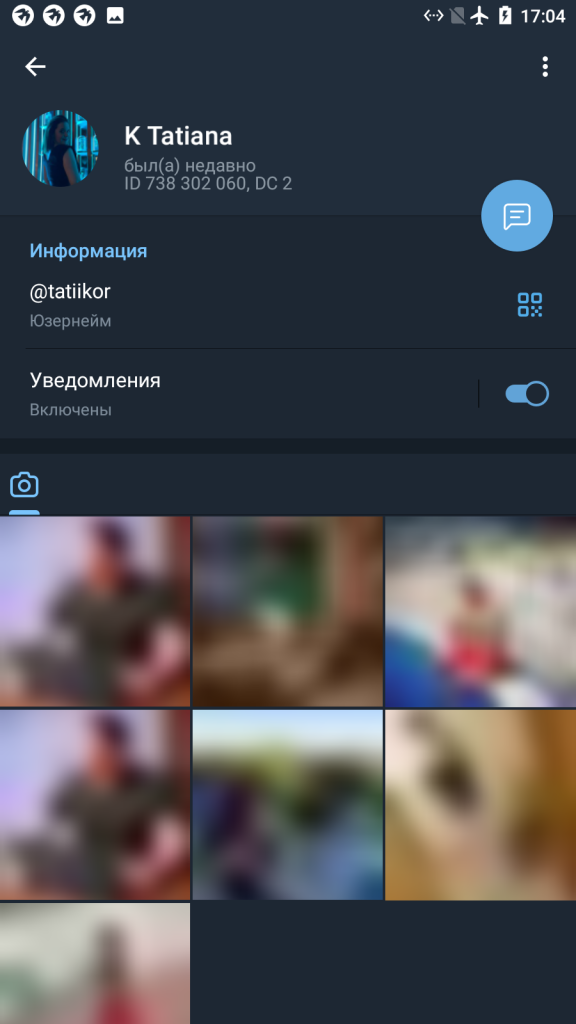Open the three-dot overflow menu
This screenshot has width=576, height=1024.
545,67
